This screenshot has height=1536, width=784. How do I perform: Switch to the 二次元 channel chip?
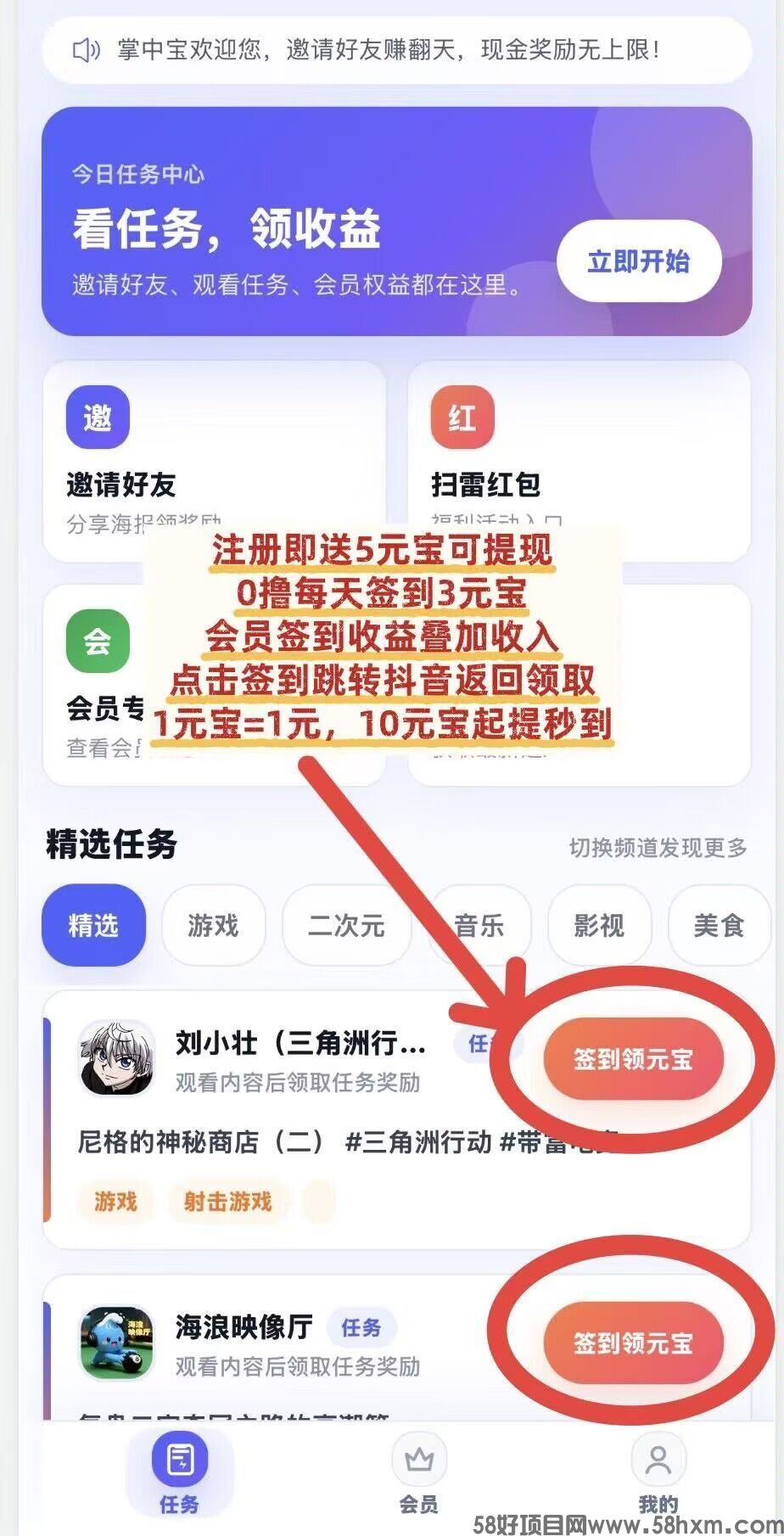click(x=346, y=925)
